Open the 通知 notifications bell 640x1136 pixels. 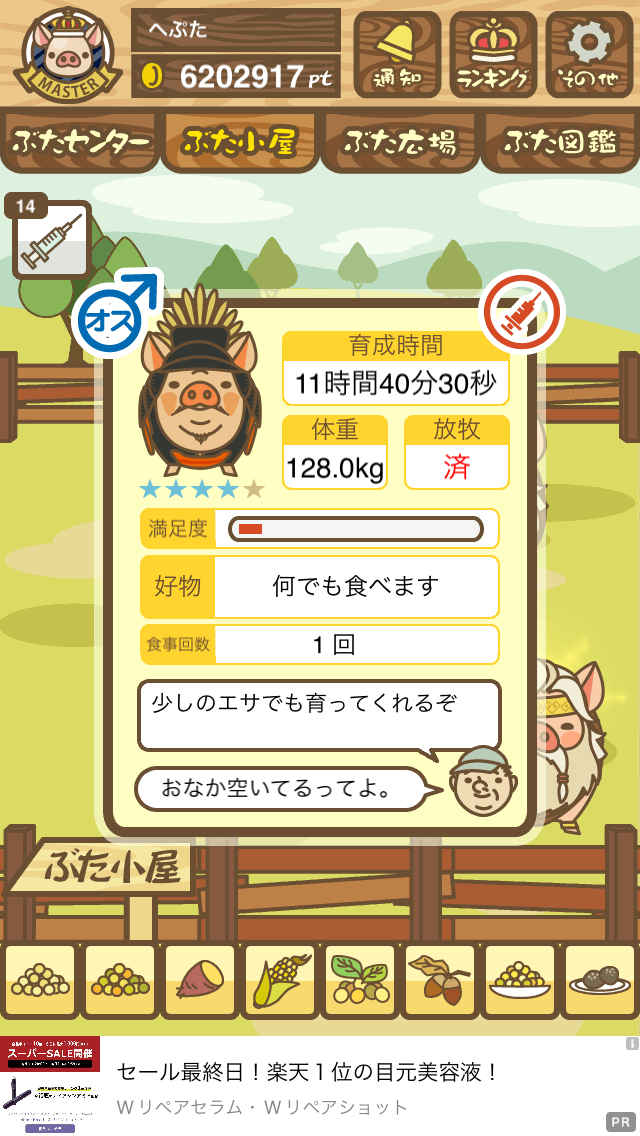(397, 54)
